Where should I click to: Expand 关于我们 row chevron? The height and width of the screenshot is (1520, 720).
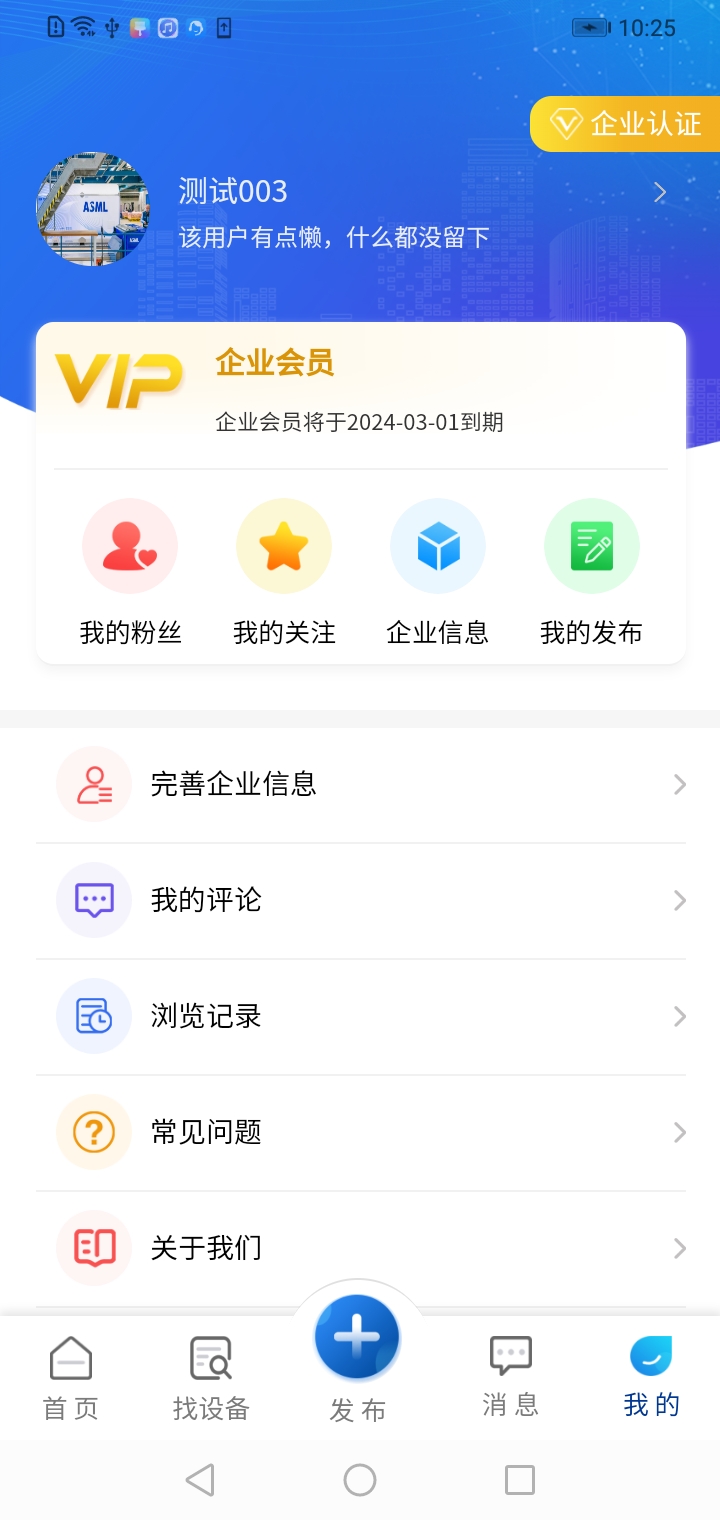coord(681,1248)
